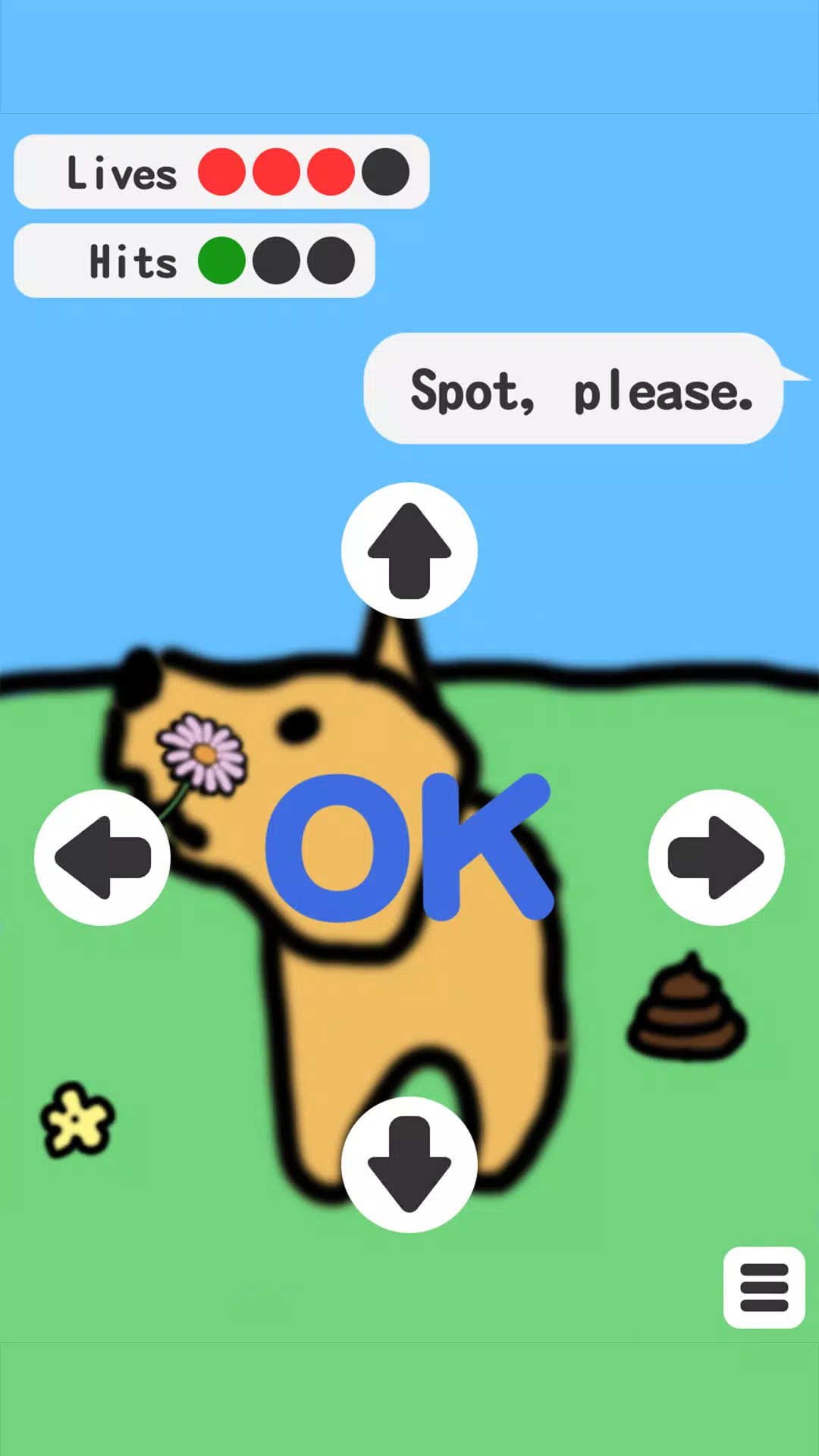Click the first red life dot
This screenshot has width=819, height=1456.
point(222,171)
